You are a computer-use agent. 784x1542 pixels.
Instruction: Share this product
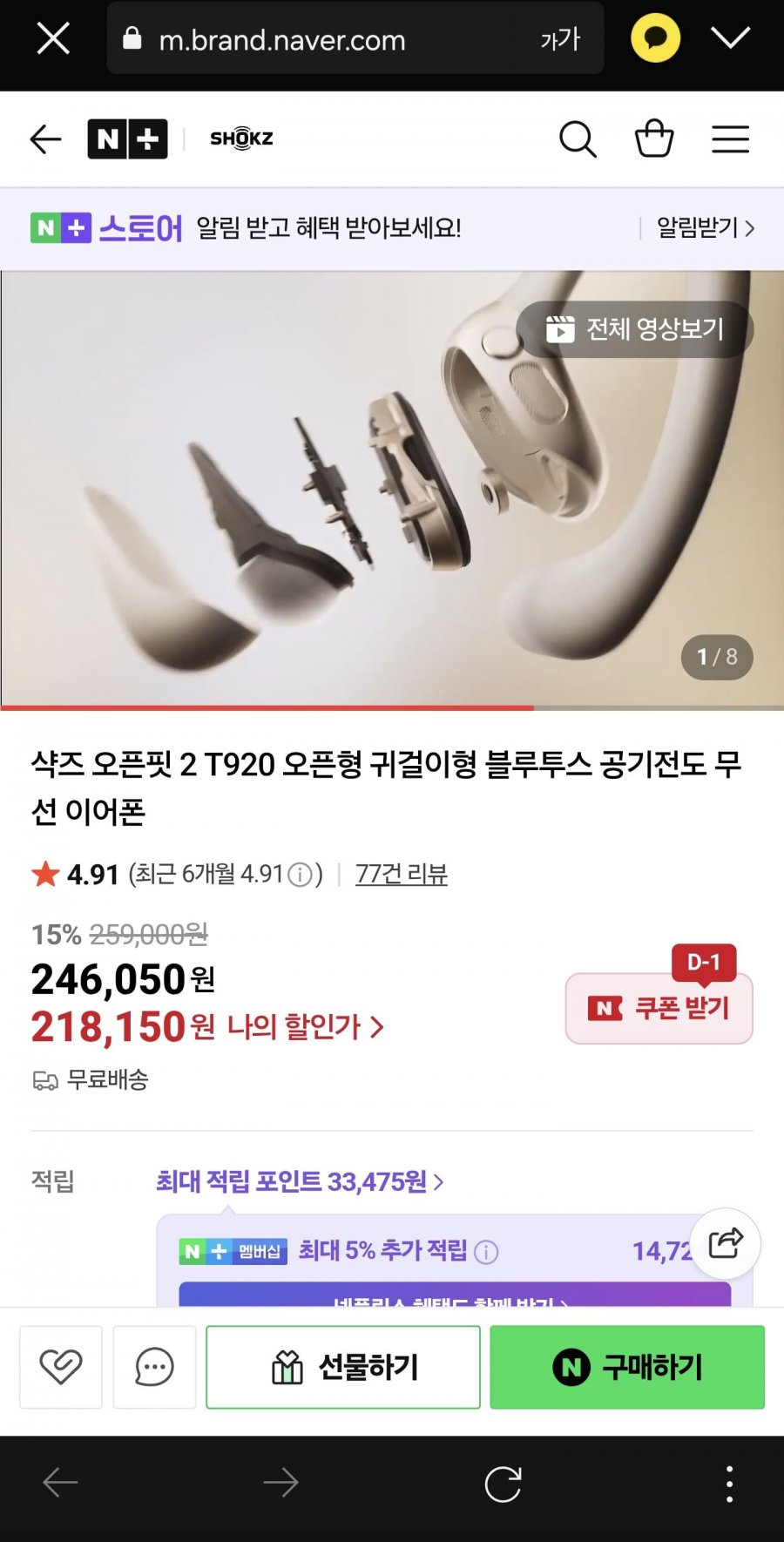click(x=725, y=1243)
